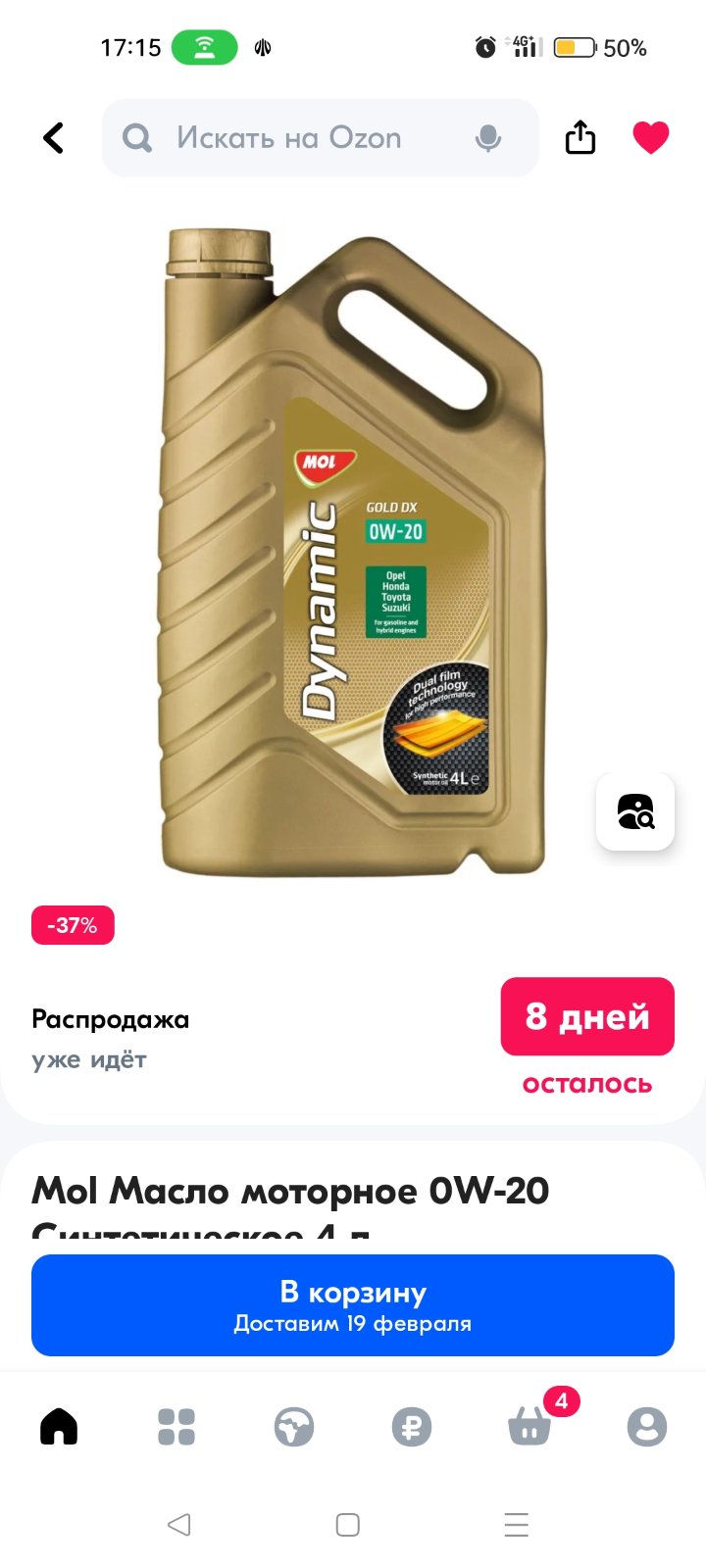The image size is (706, 1568).
Task: Open the Ozon search field
Action: point(321,138)
